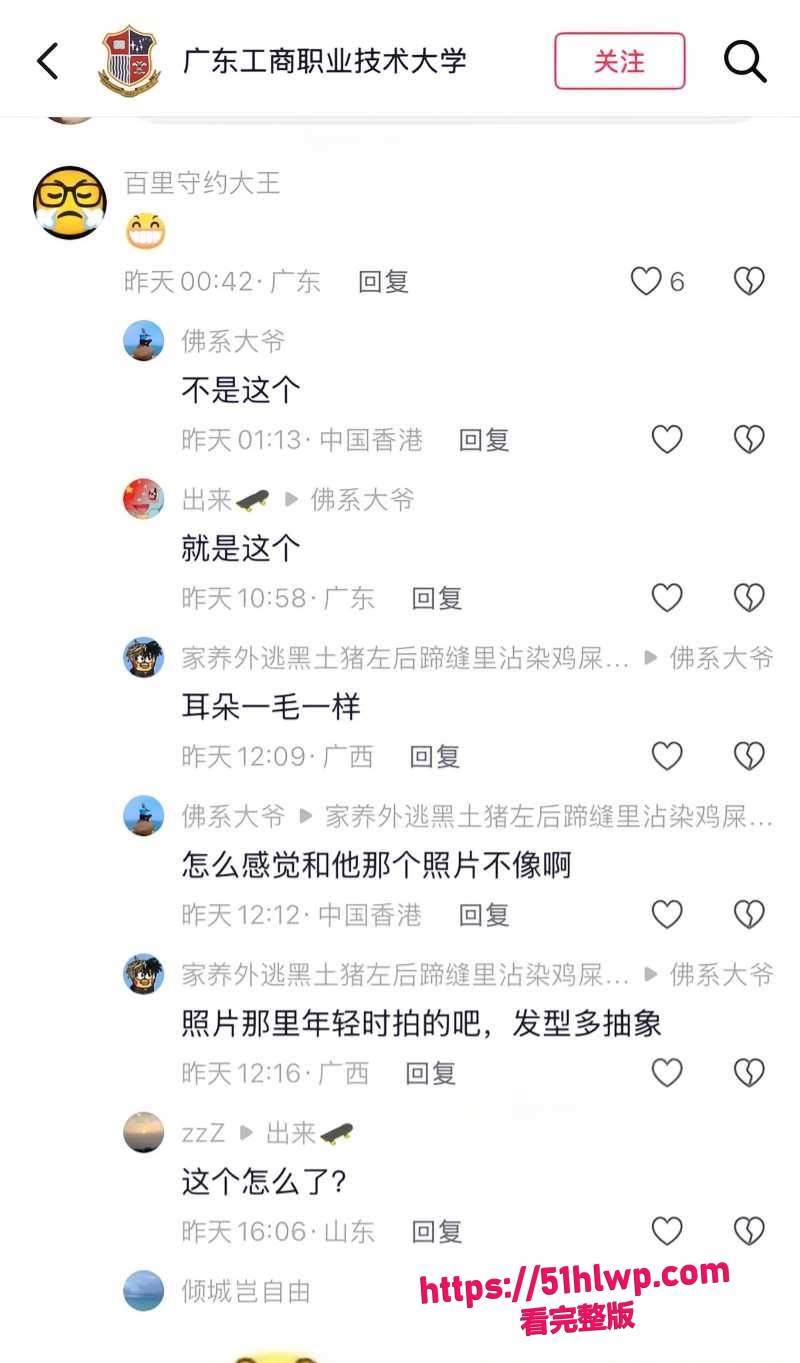This screenshot has height=1363, width=800.
Task: Reply to 照片那里年轻时拍的吧 comment
Action: coord(431,1073)
